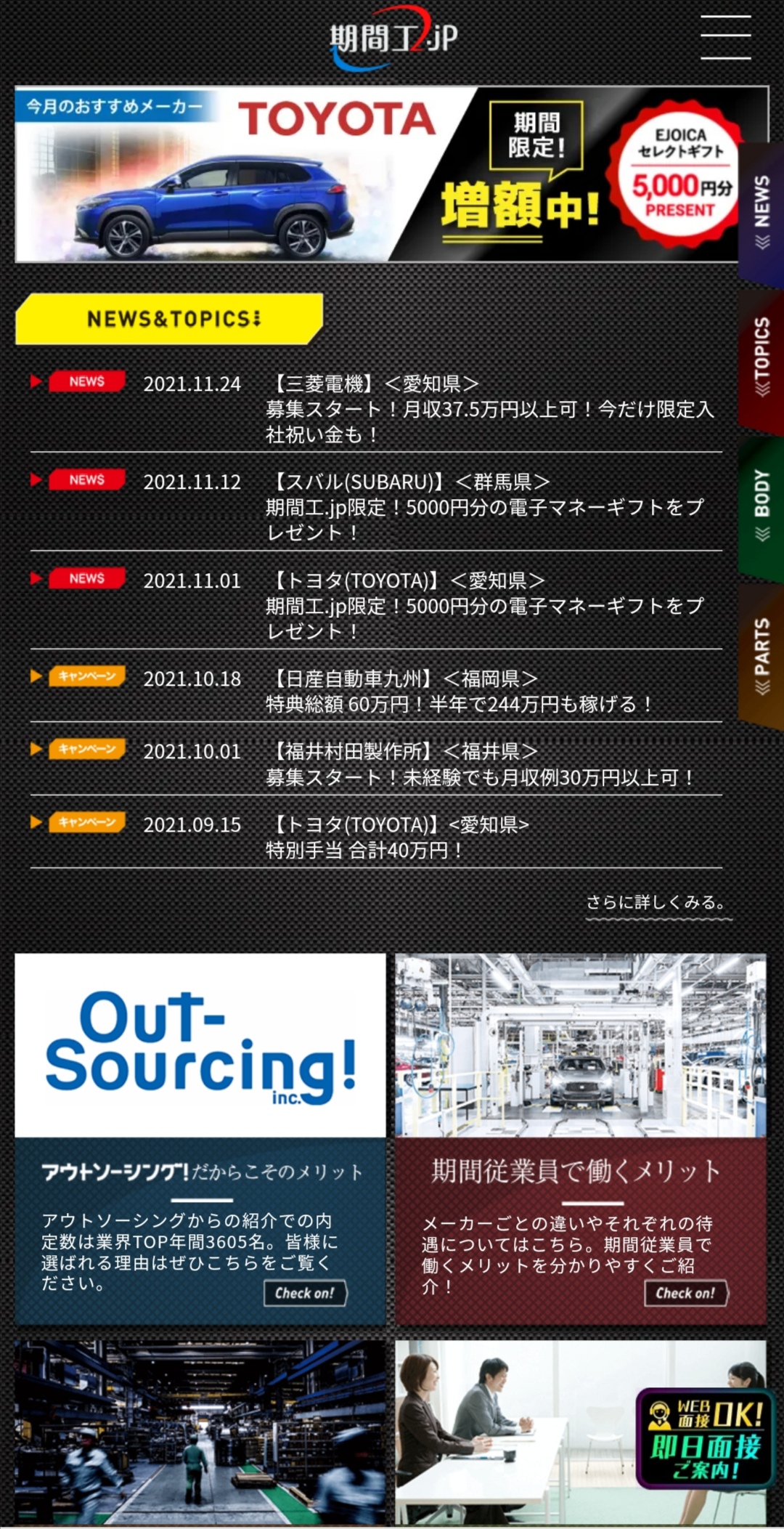Viewport: 784px width, 1529px height.
Task: Open the トヨタ campaign dated 2021.09.15
Action: coord(376,837)
